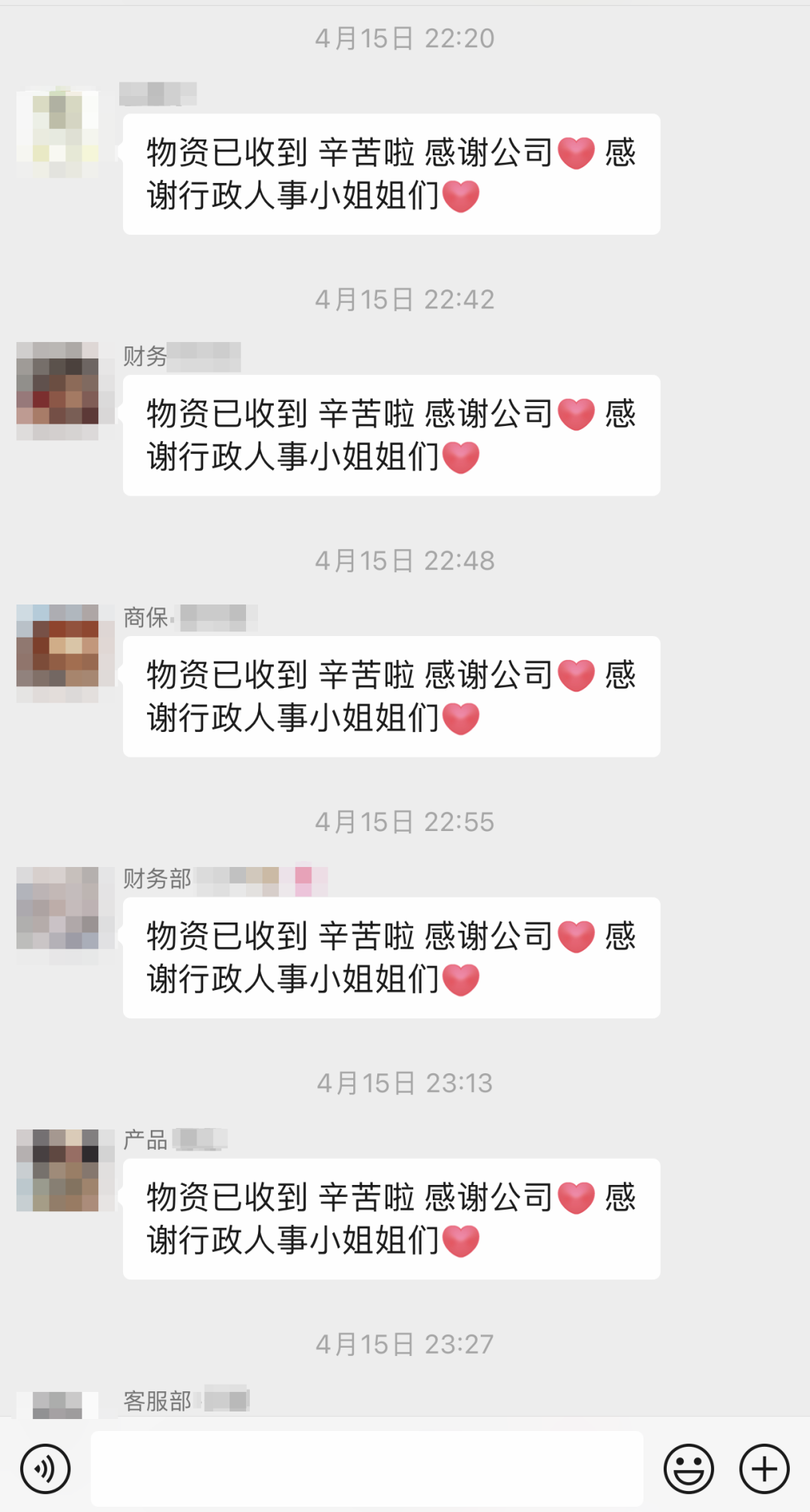Image resolution: width=810 pixels, height=1512 pixels.
Task: Open avatar of the 22:20 message sender
Action: tap(58, 132)
